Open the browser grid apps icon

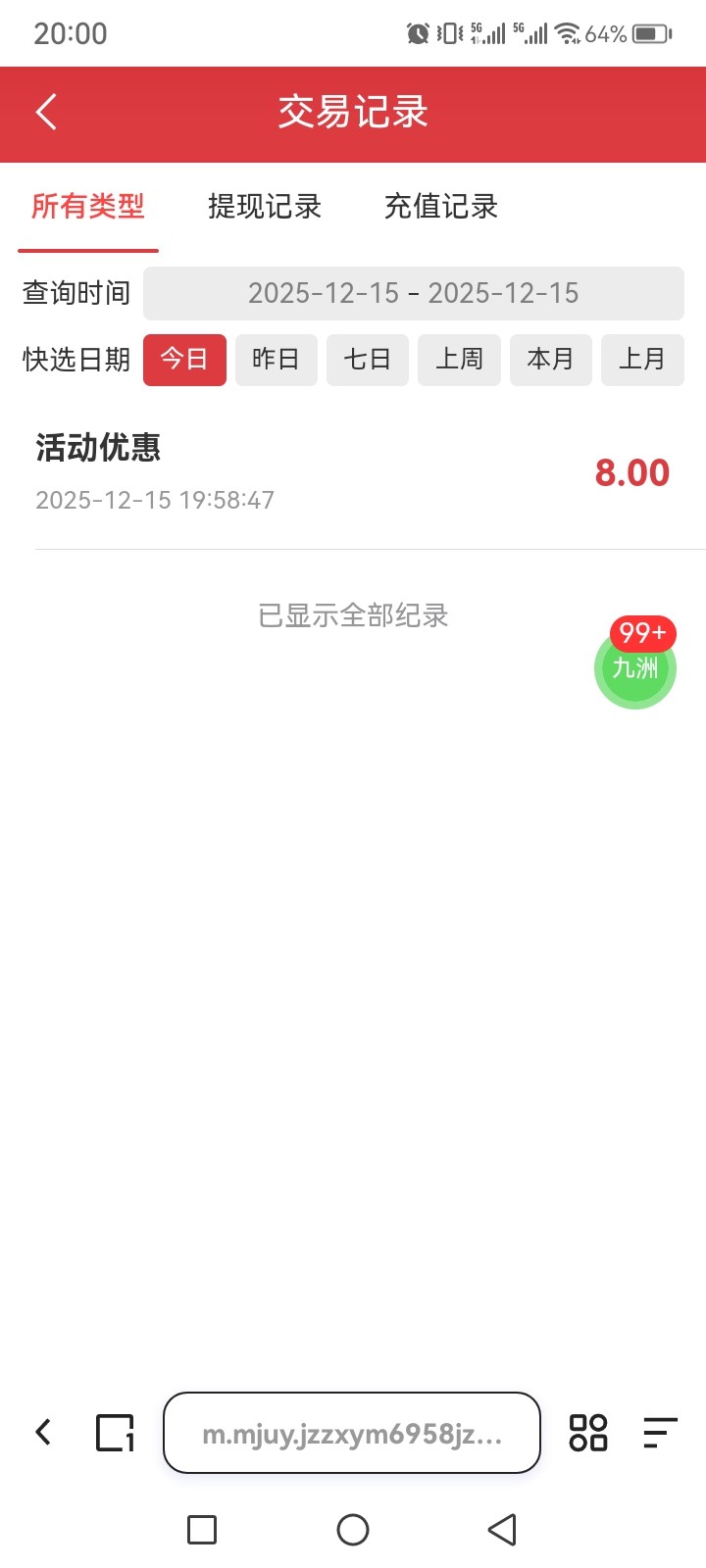[588, 1433]
